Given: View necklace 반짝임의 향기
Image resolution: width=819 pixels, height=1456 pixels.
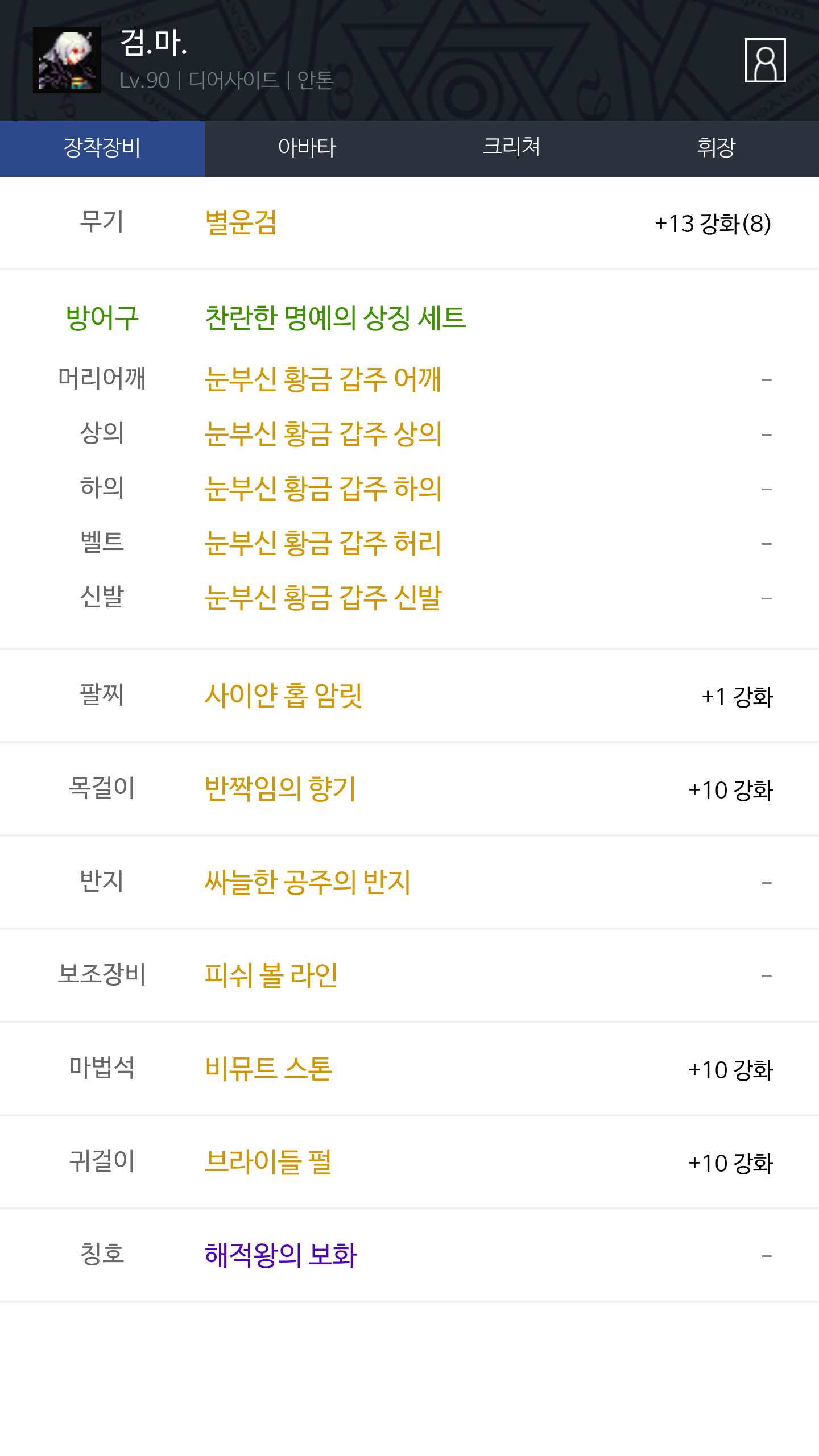Looking at the screenshot, I should [280, 788].
